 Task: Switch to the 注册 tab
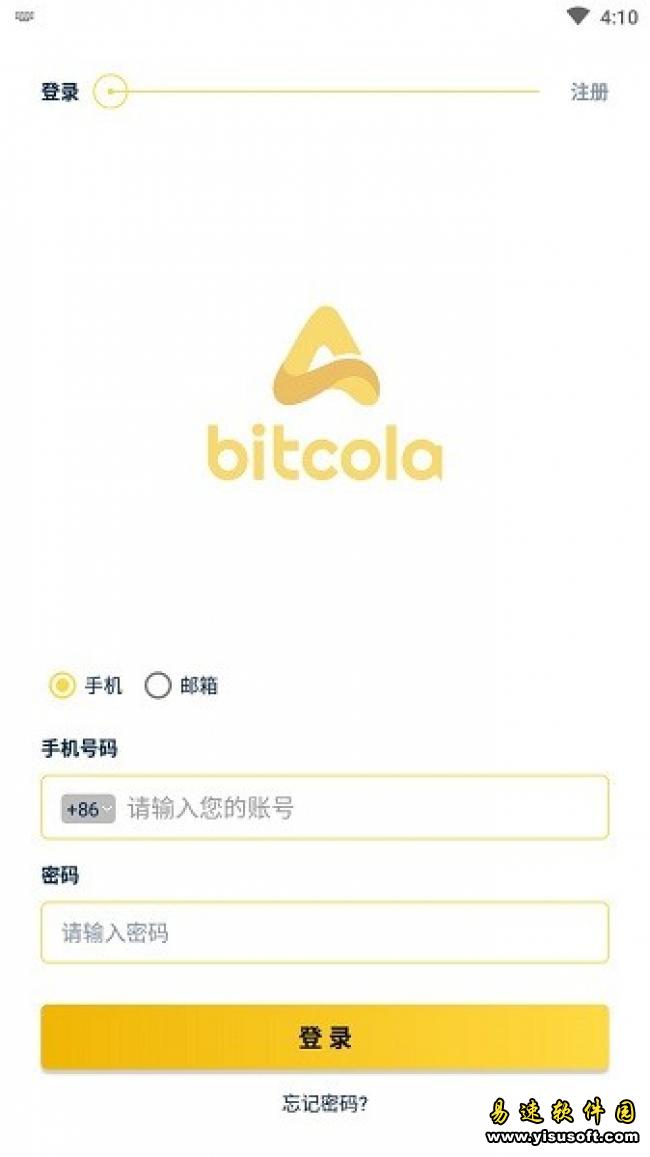589,92
